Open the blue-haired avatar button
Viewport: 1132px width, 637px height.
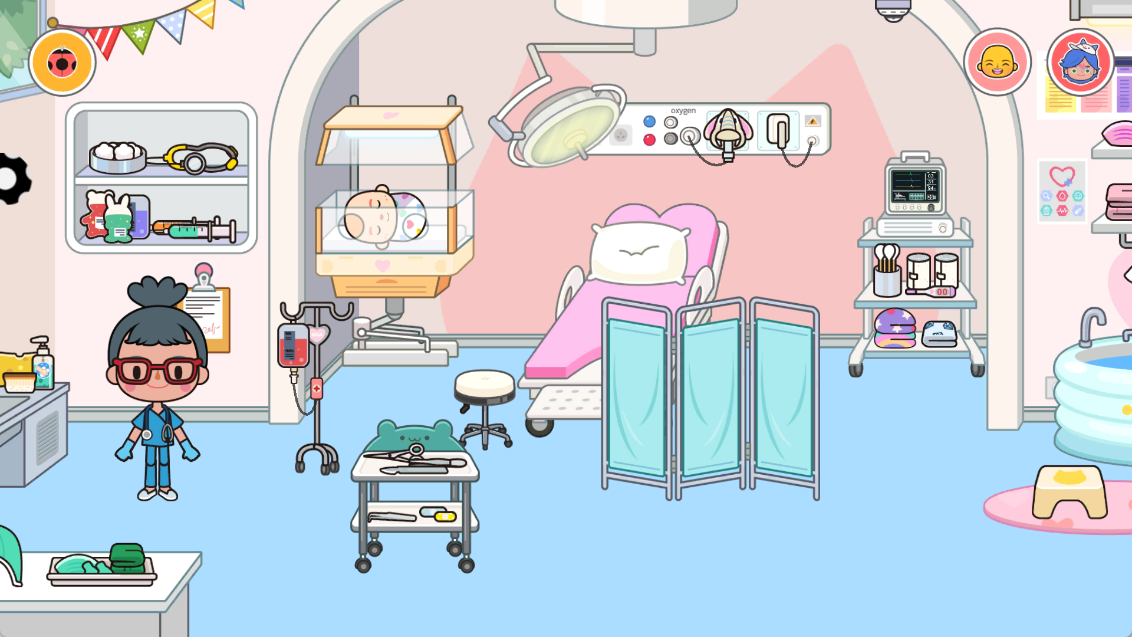pos(1080,62)
